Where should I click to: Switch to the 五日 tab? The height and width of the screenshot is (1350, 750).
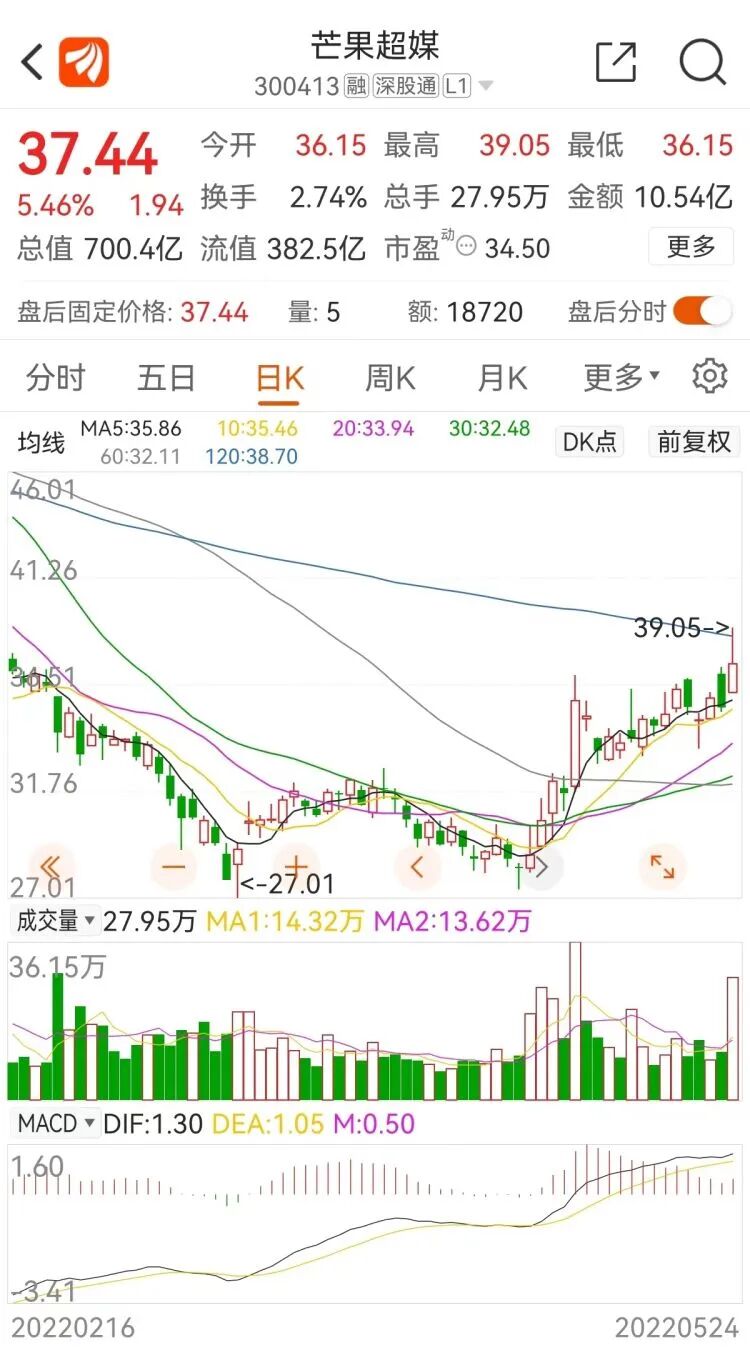click(166, 378)
